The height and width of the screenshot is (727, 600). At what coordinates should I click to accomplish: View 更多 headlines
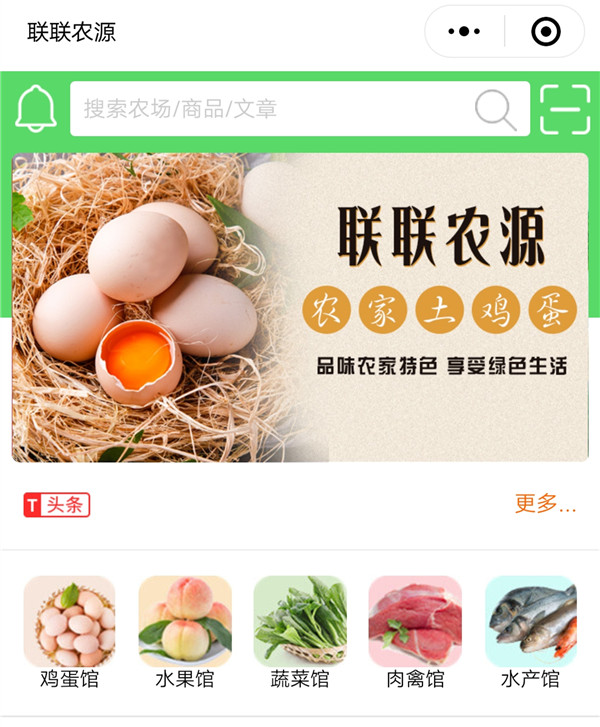(x=545, y=504)
